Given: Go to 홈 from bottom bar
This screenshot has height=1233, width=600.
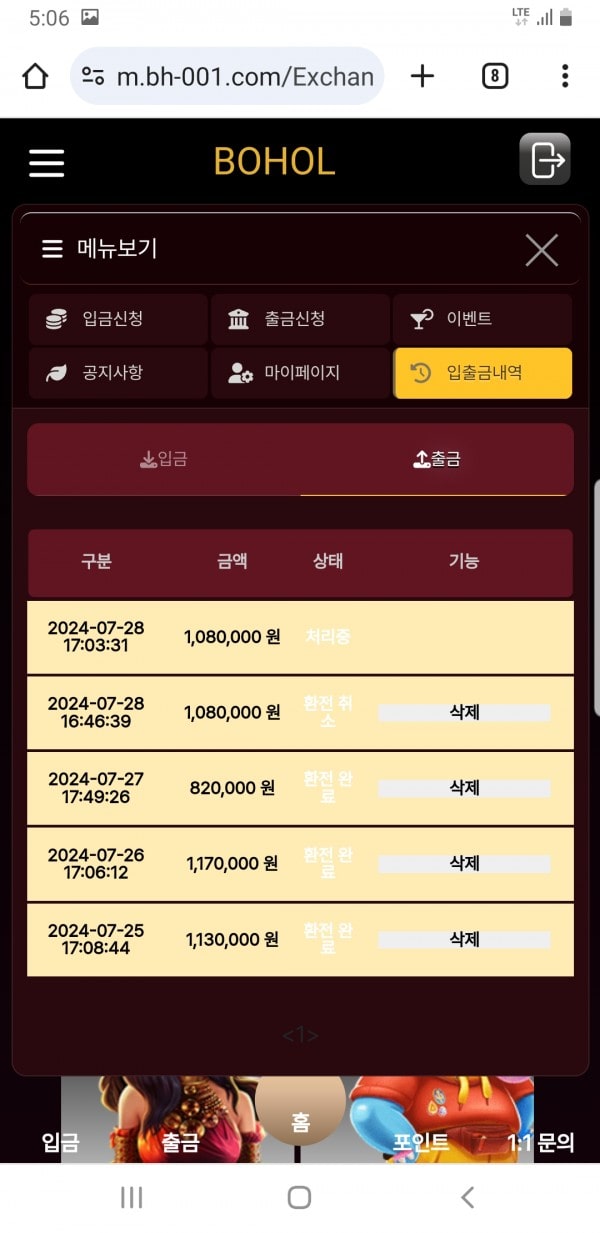Looking at the screenshot, I should pyautogui.click(x=300, y=1123).
